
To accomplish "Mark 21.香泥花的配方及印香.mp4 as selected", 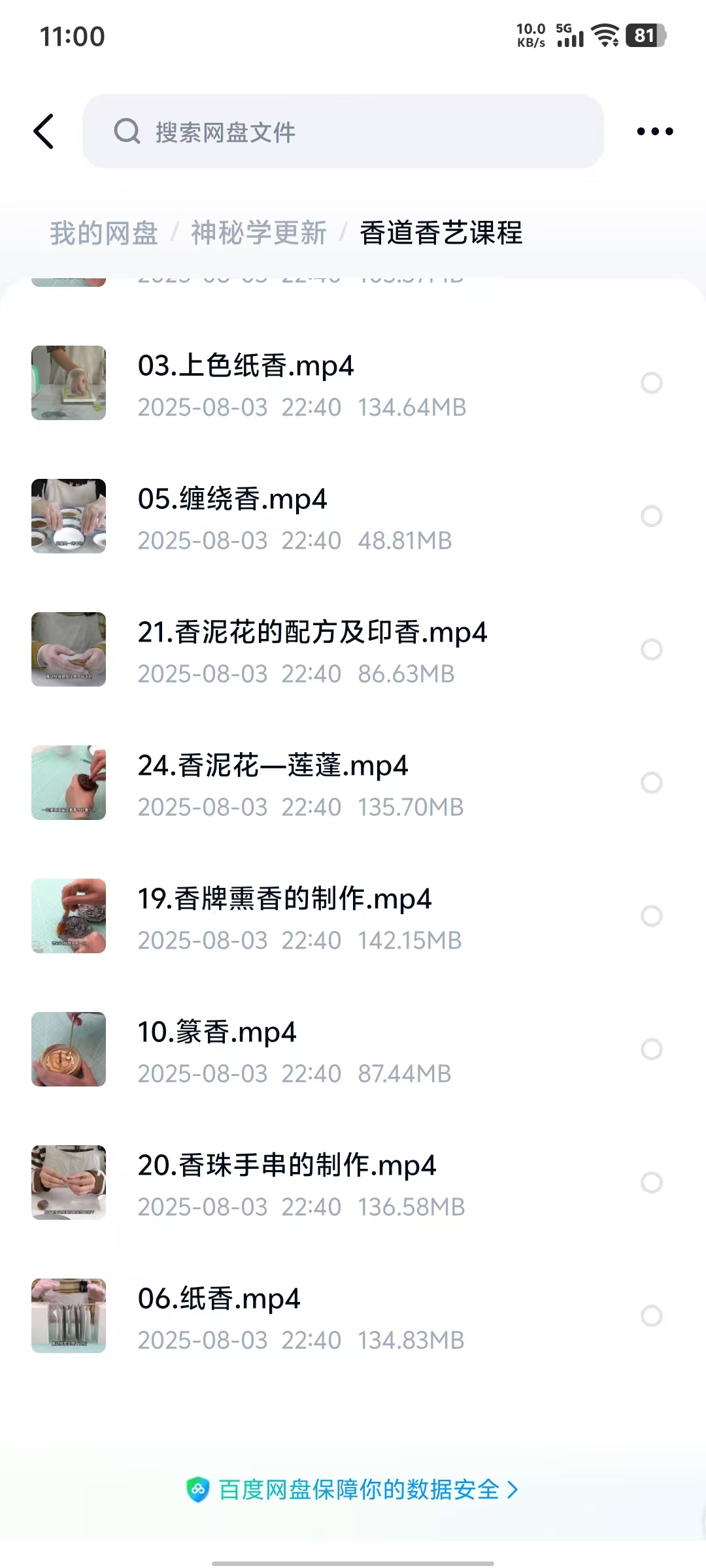I will coord(651,649).
